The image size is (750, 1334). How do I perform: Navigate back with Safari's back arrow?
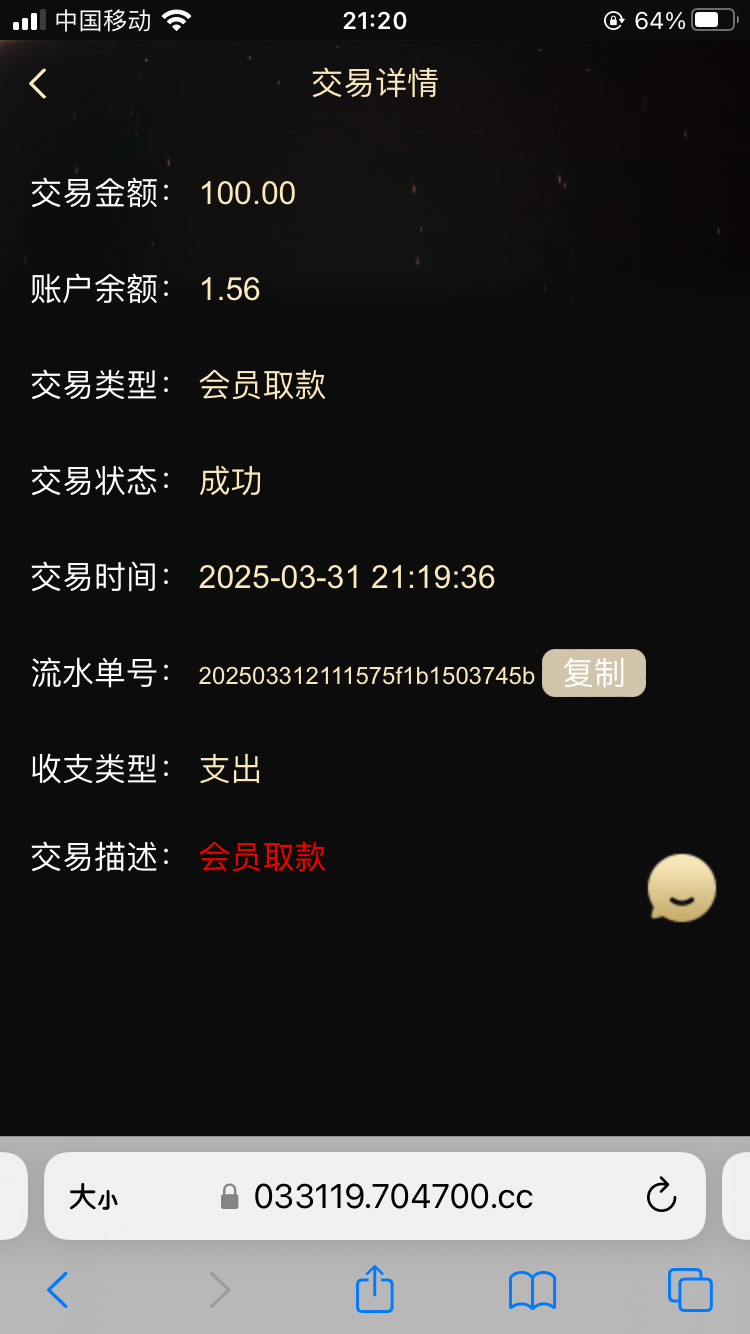click(58, 1290)
